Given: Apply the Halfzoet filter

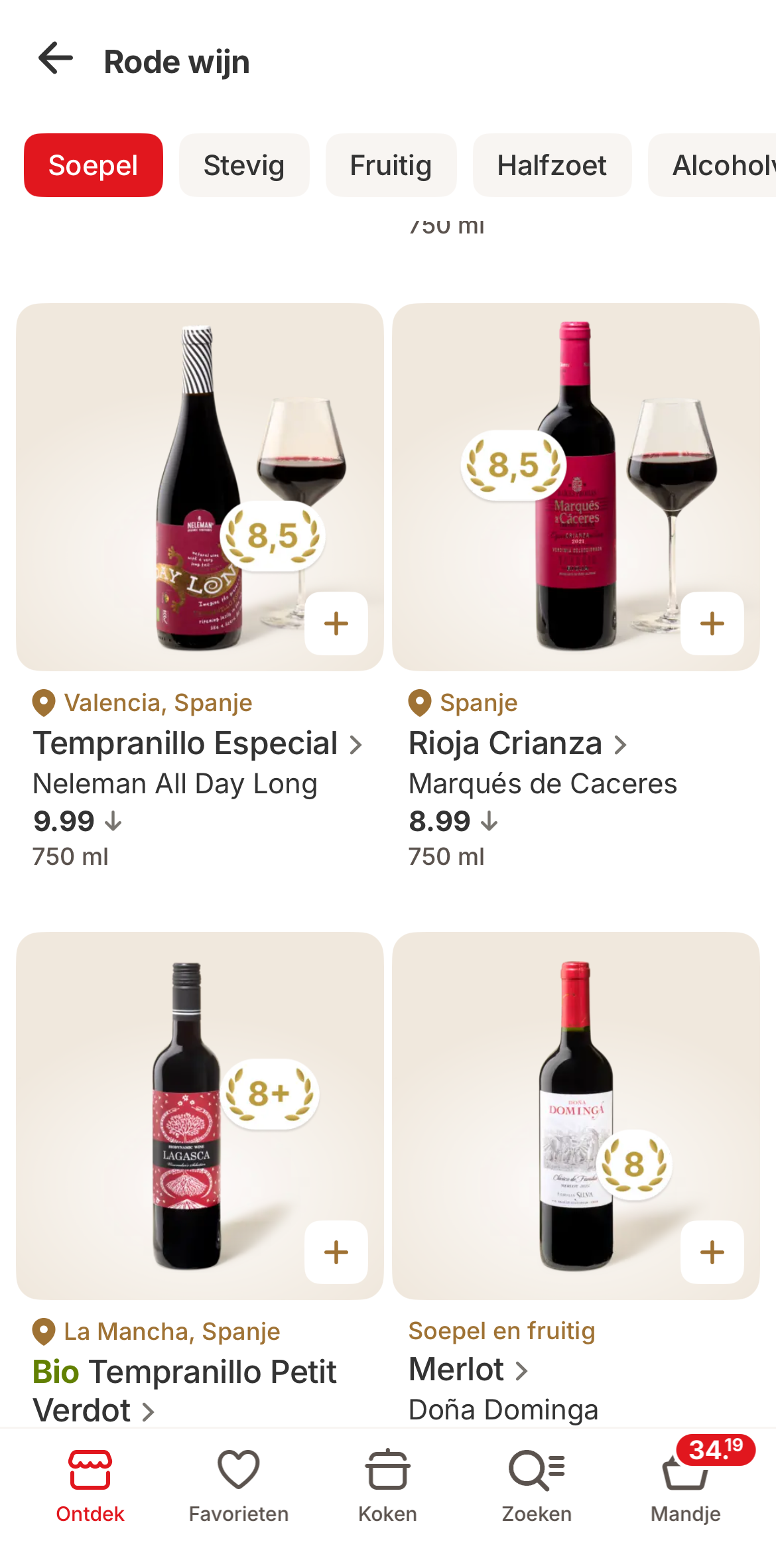Looking at the screenshot, I should pos(552,165).
